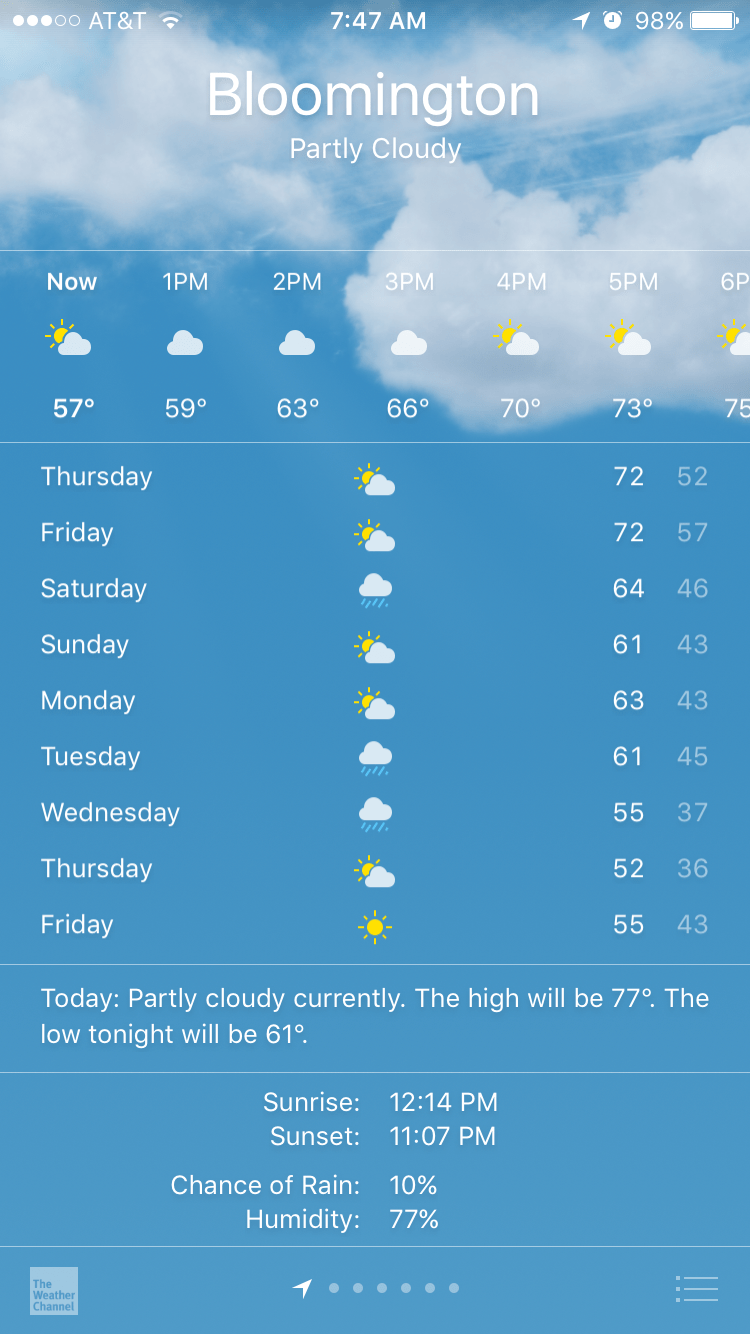The image size is (750, 1334).
Task: Tap the Chance of Rain value
Action: (x=413, y=1186)
